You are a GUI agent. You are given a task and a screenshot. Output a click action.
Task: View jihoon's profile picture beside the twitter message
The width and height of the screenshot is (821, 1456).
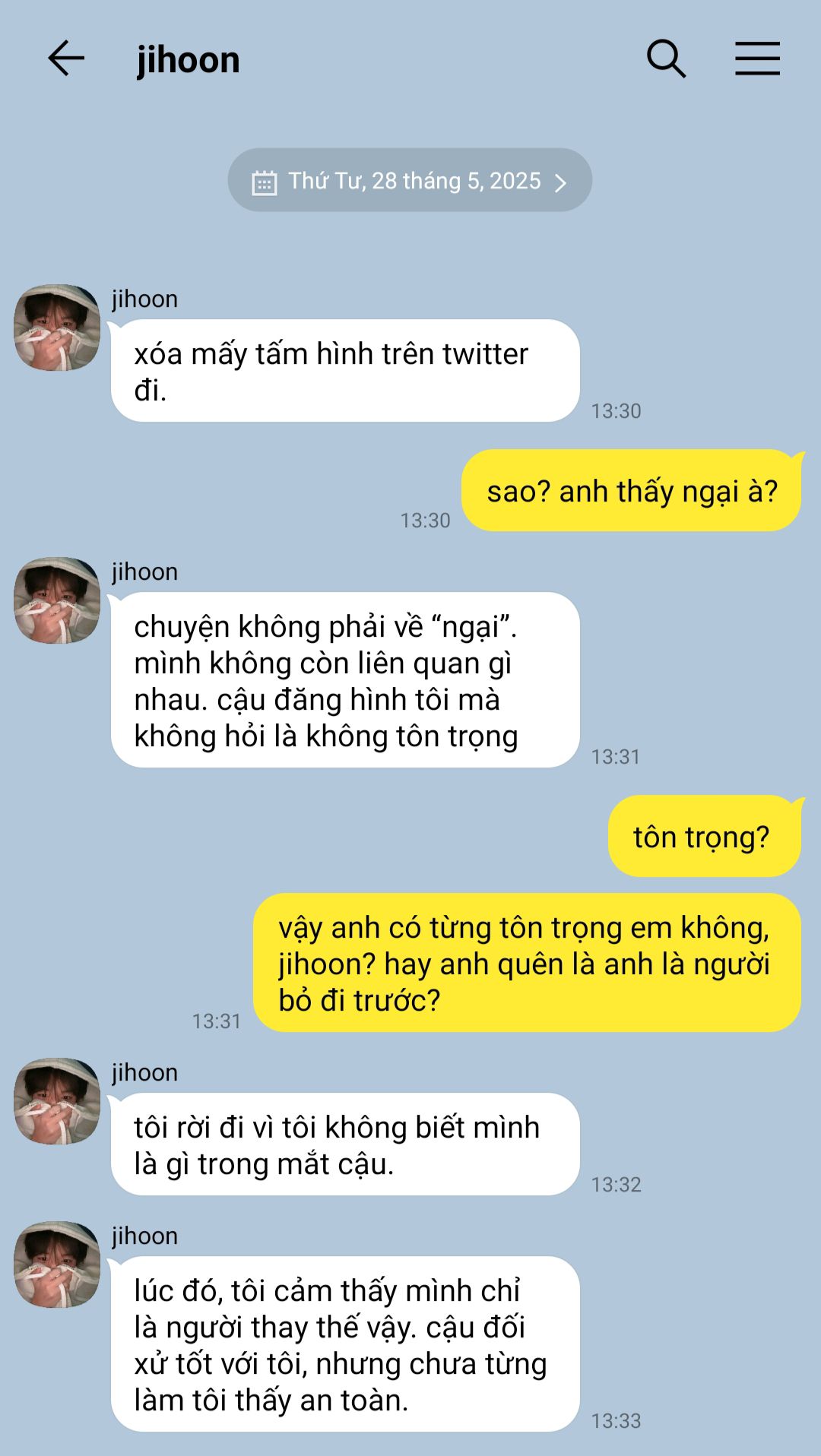[57, 328]
